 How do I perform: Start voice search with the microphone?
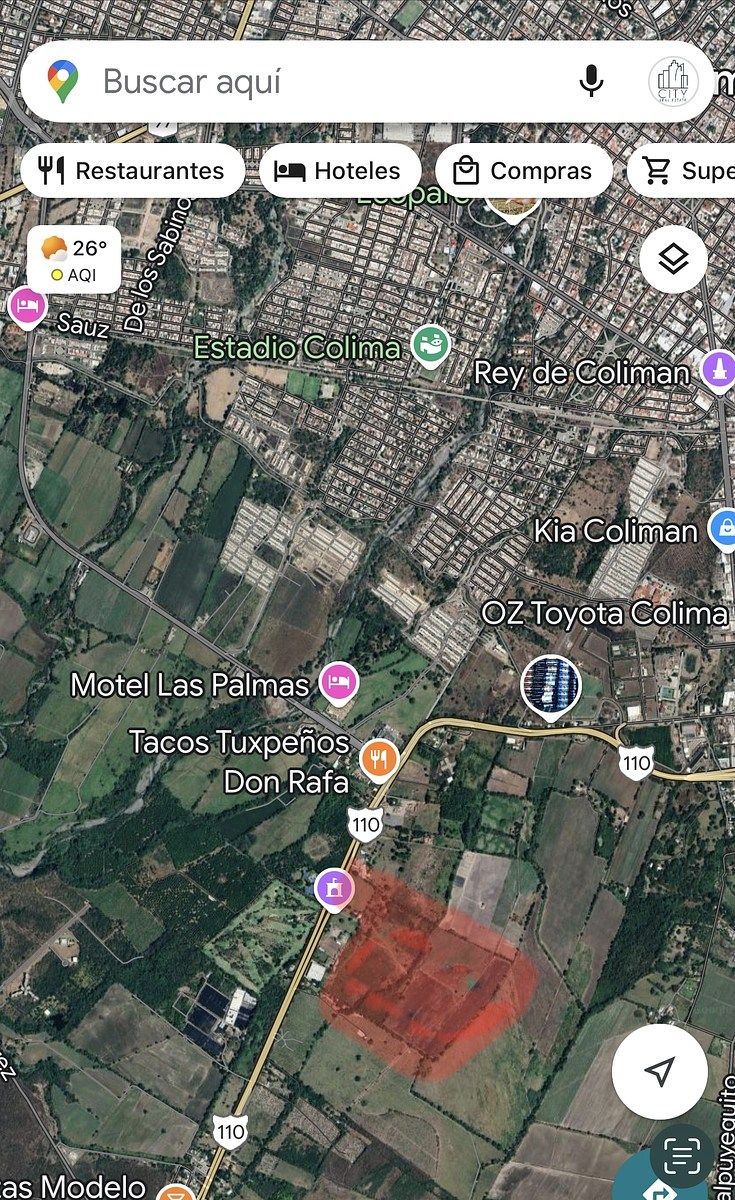coord(592,81)
